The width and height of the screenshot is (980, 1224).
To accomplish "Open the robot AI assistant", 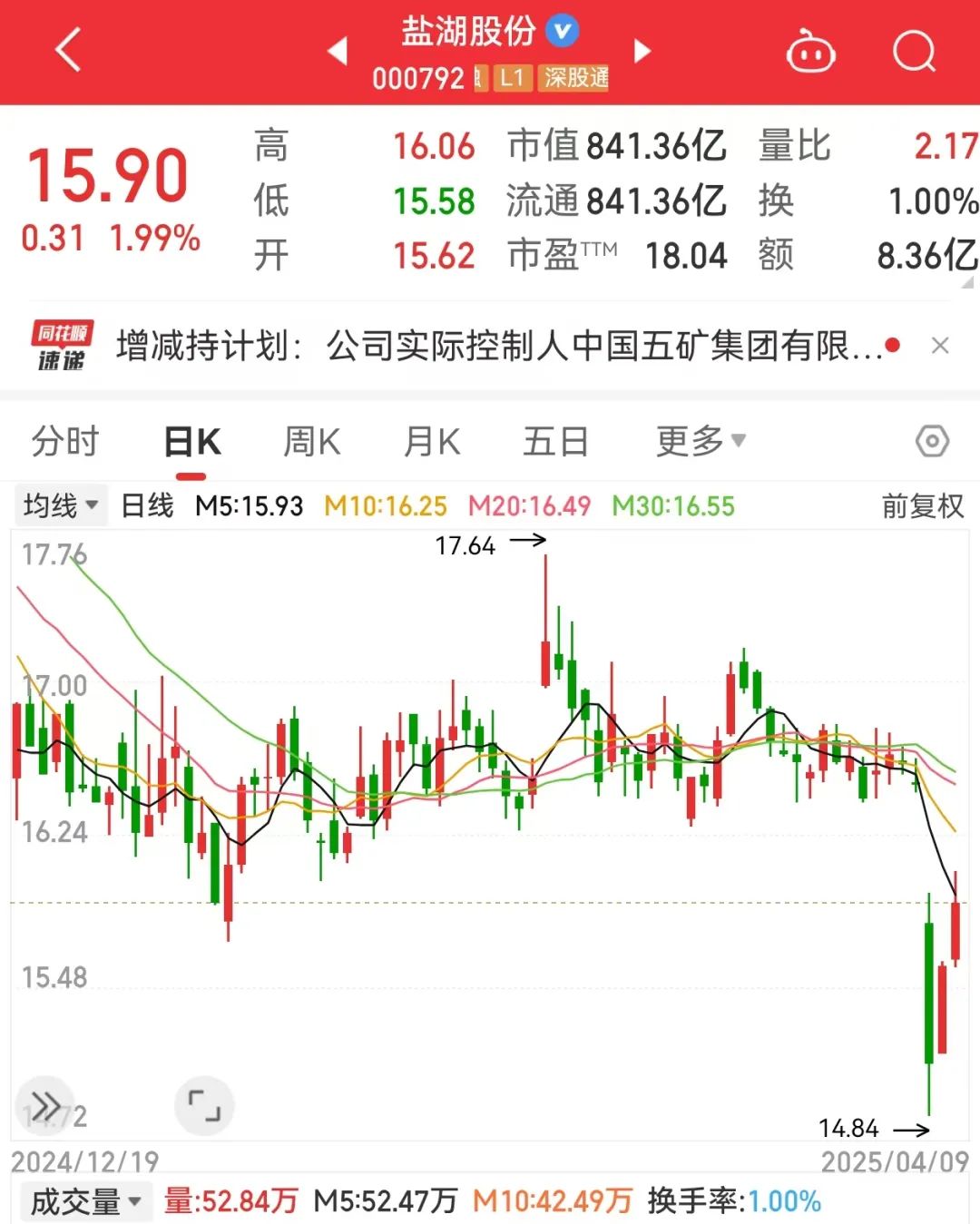I will tap(810, 52).
